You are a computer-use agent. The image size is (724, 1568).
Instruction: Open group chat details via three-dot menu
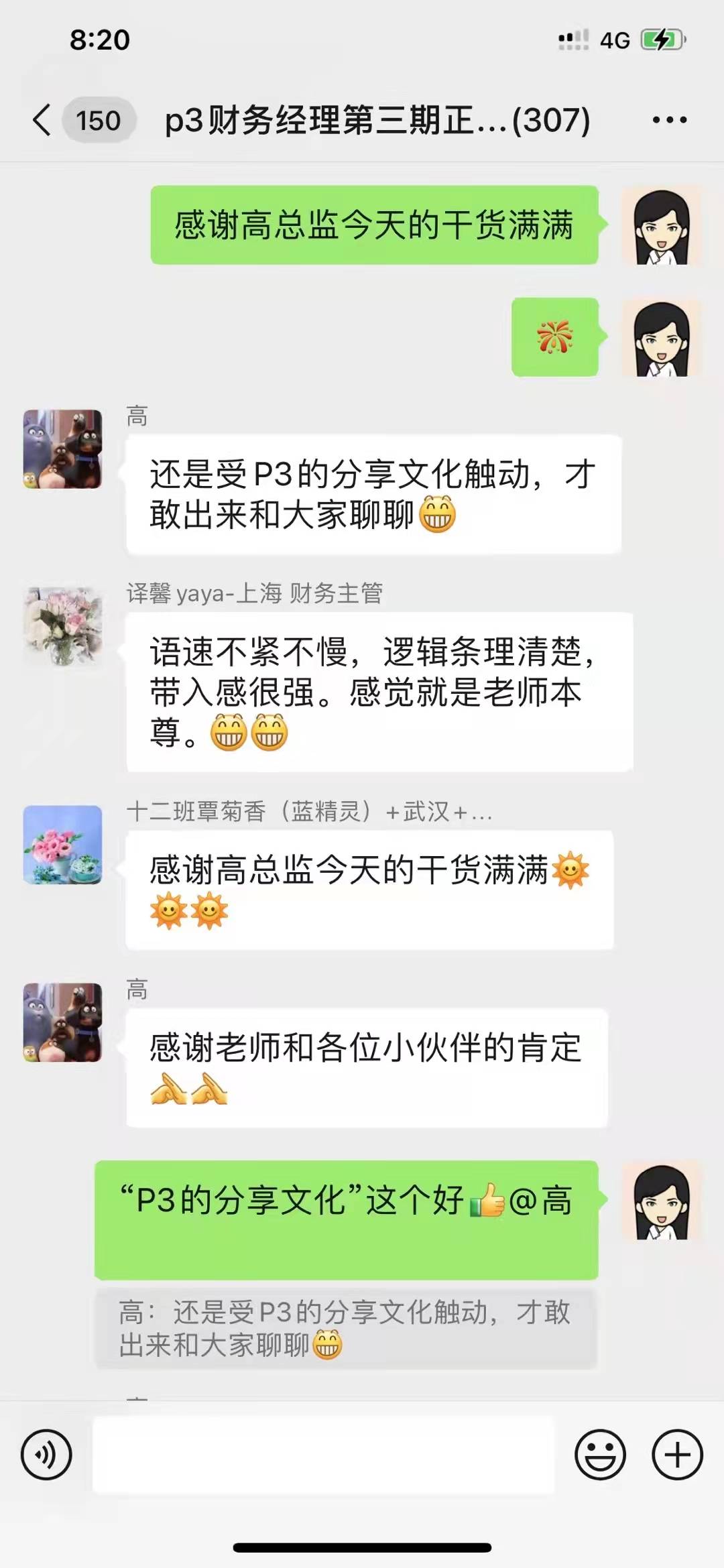pos(669,121)
